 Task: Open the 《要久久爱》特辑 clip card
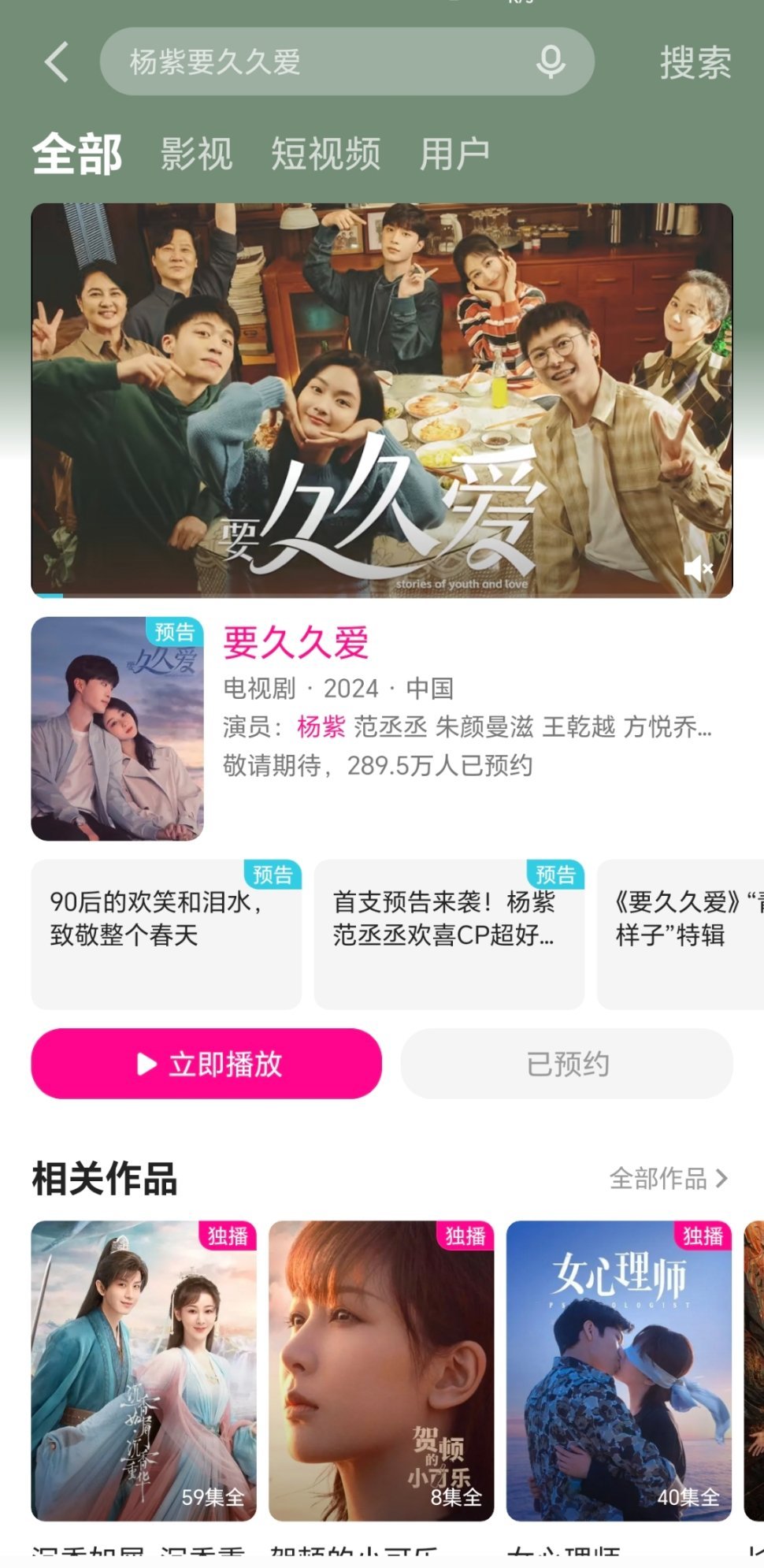[x=682, y=934]
